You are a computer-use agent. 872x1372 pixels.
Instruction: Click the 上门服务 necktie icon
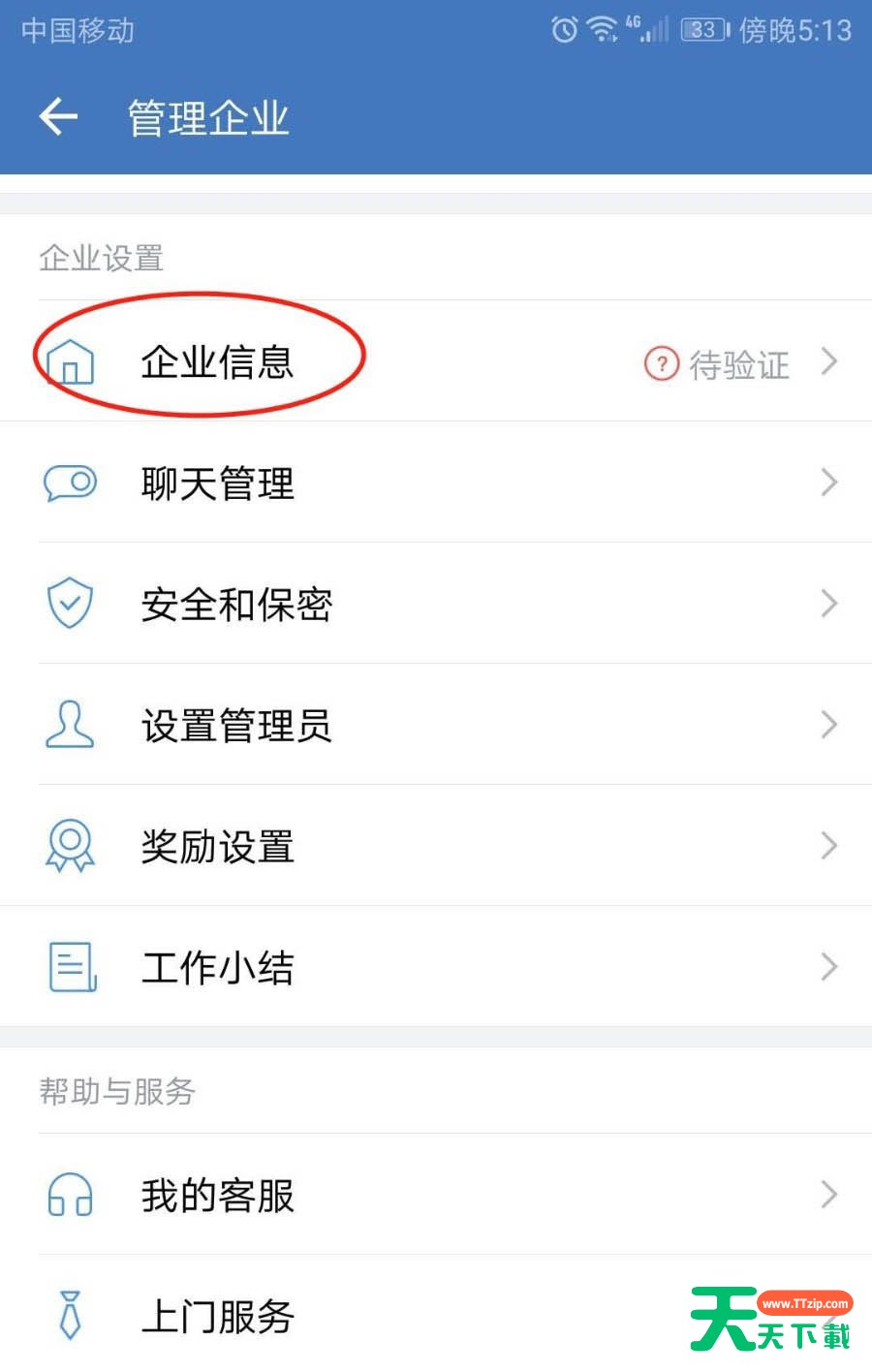(69, 1316)
